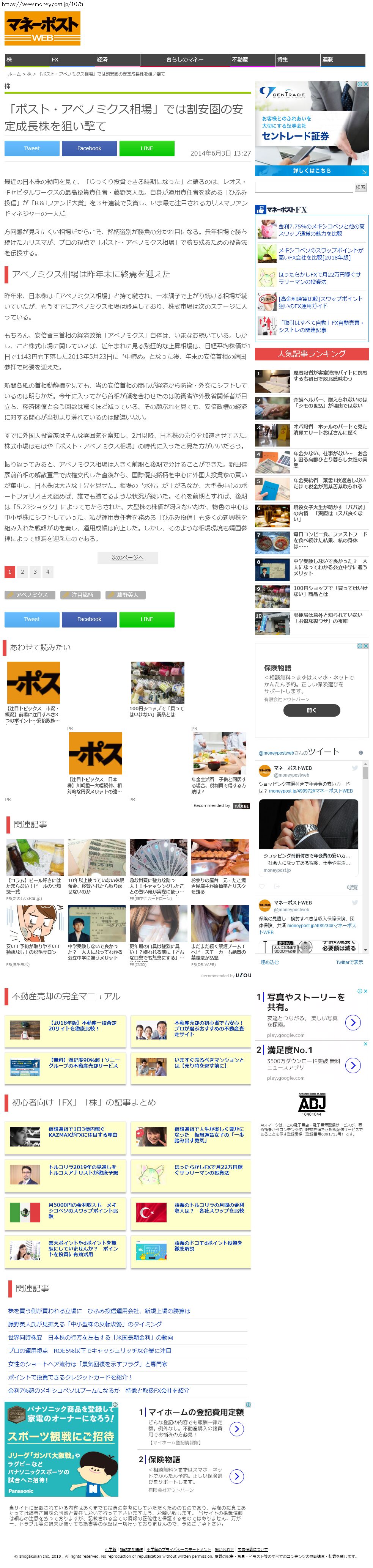
Task: Share the article via top LINE button
Action: pos(146,148)
